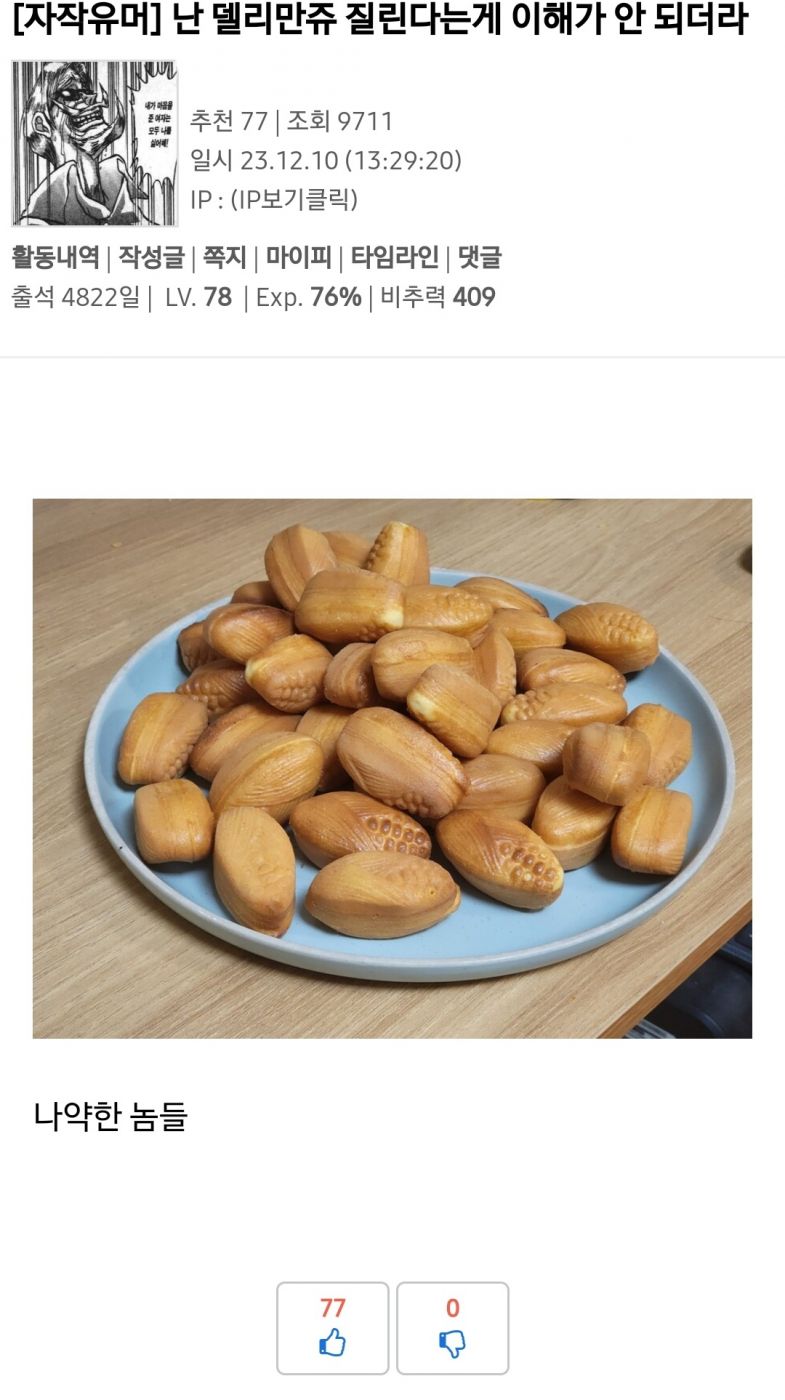The height and width of the screenshot is (1400, 785).
Task: Upvote the post with thumbs-up button
Action: click(332, 1328)
